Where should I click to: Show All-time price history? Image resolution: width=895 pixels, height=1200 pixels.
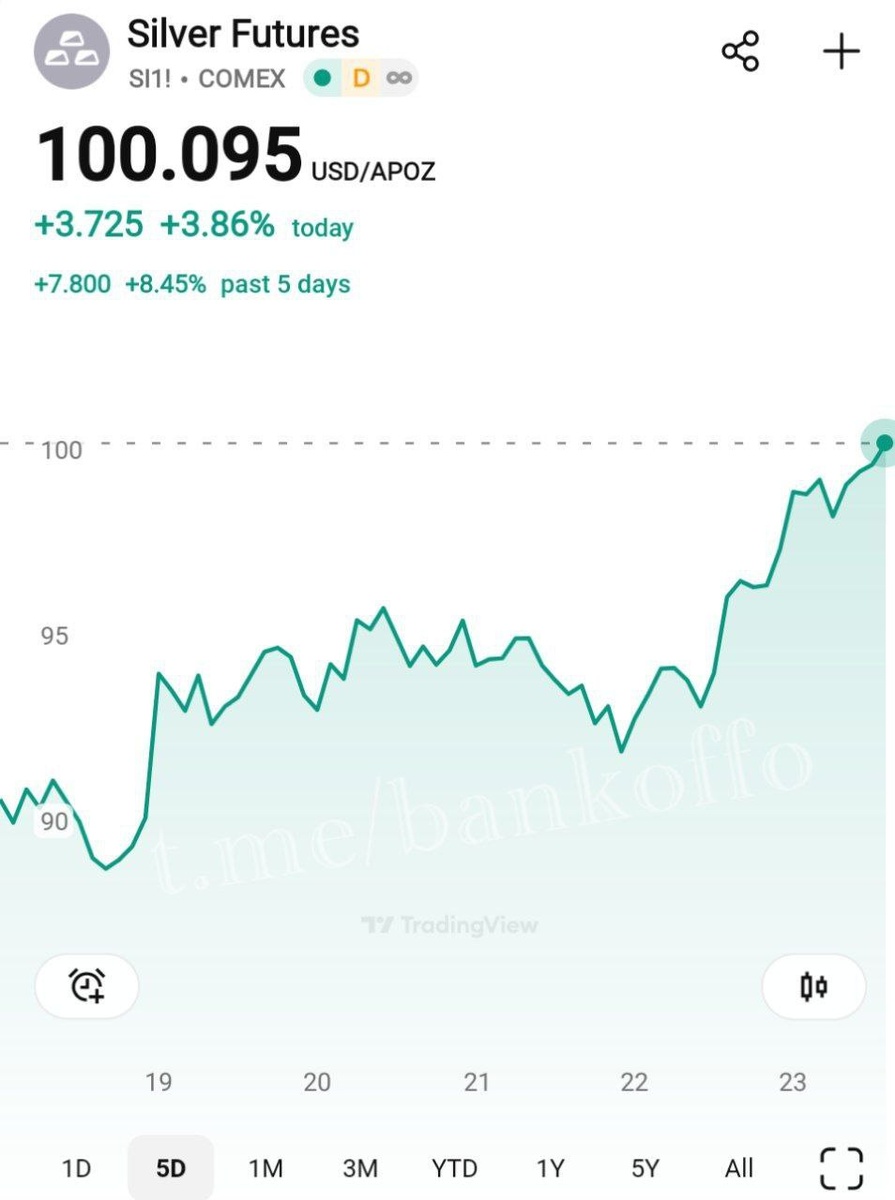(739, 1168)
